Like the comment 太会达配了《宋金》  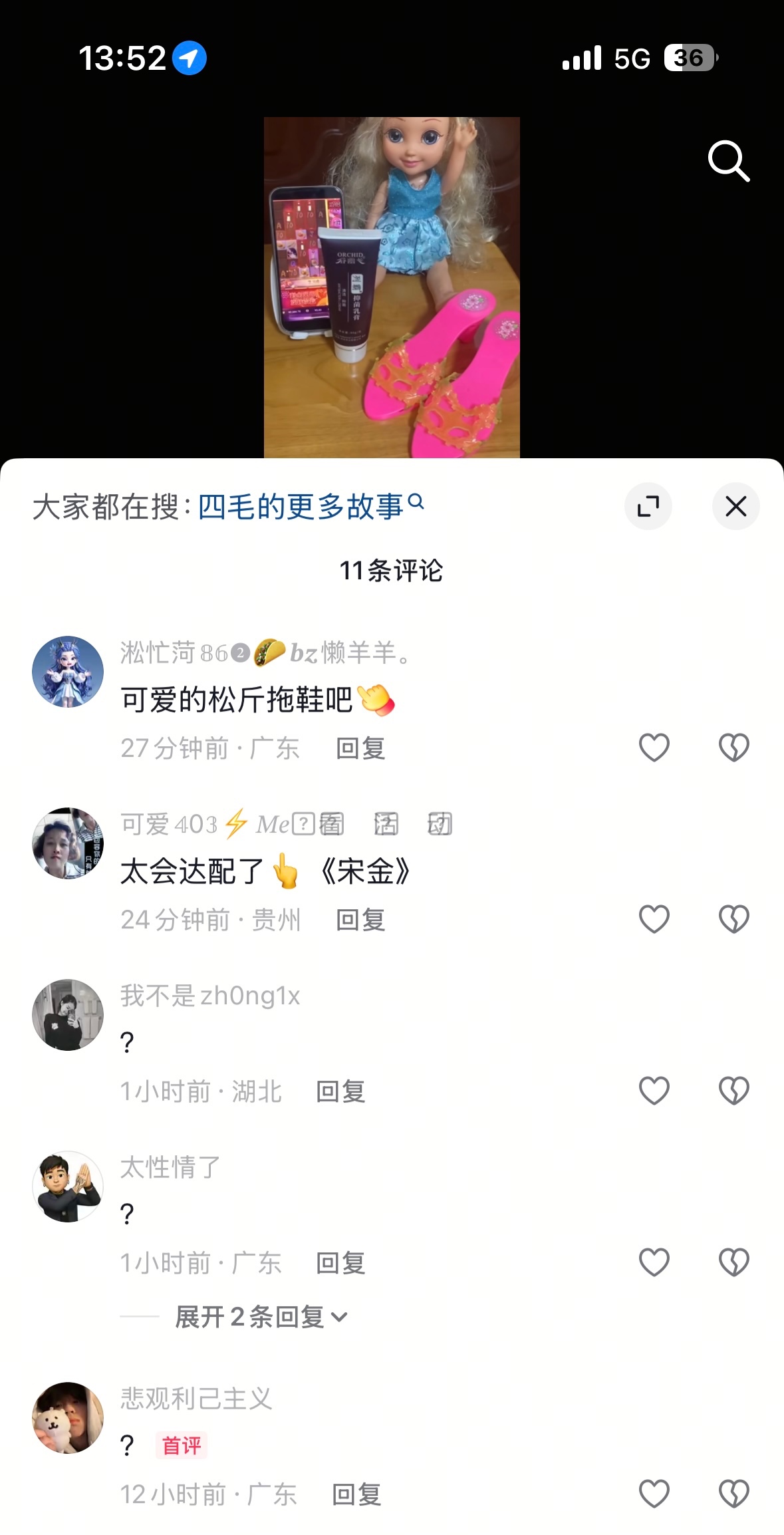coord(654,919)
